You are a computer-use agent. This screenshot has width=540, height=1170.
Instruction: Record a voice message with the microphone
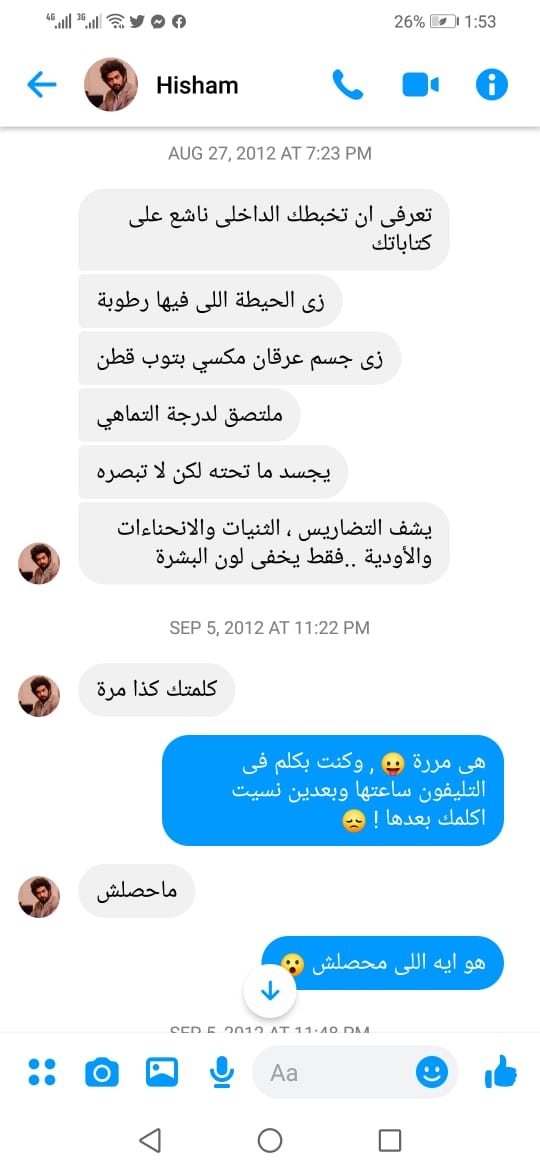221,1073
